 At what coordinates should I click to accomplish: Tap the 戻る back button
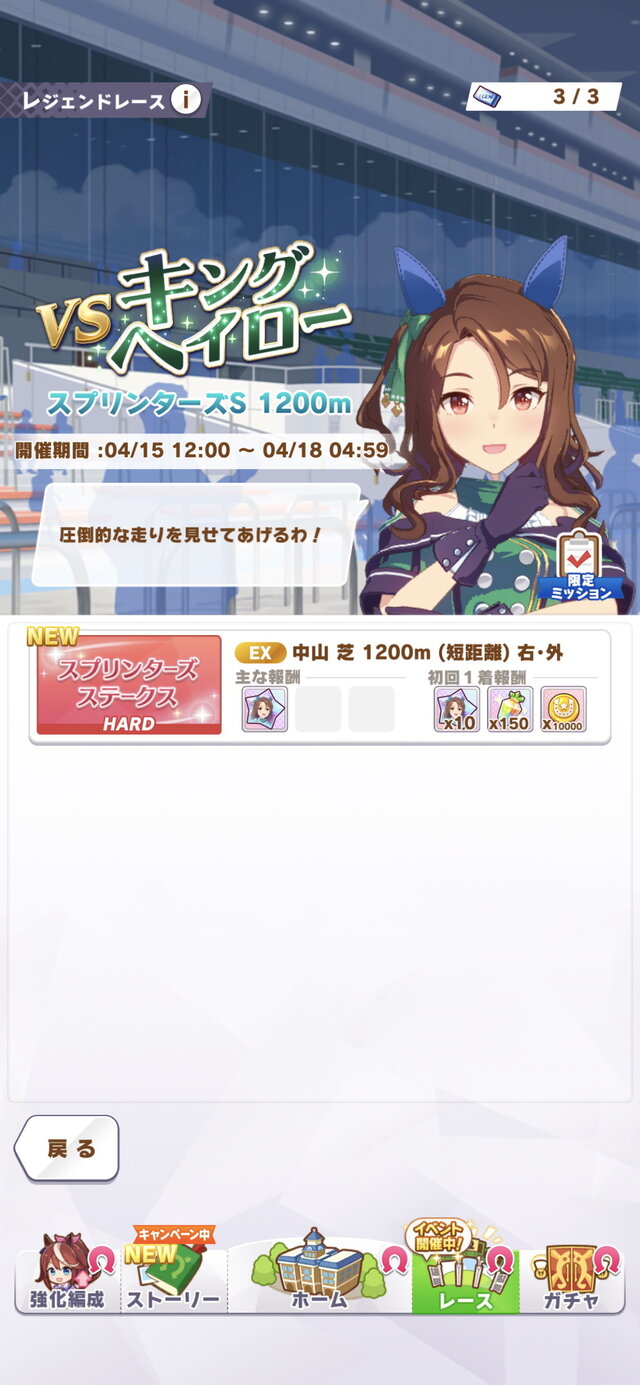click(67, 1148)
